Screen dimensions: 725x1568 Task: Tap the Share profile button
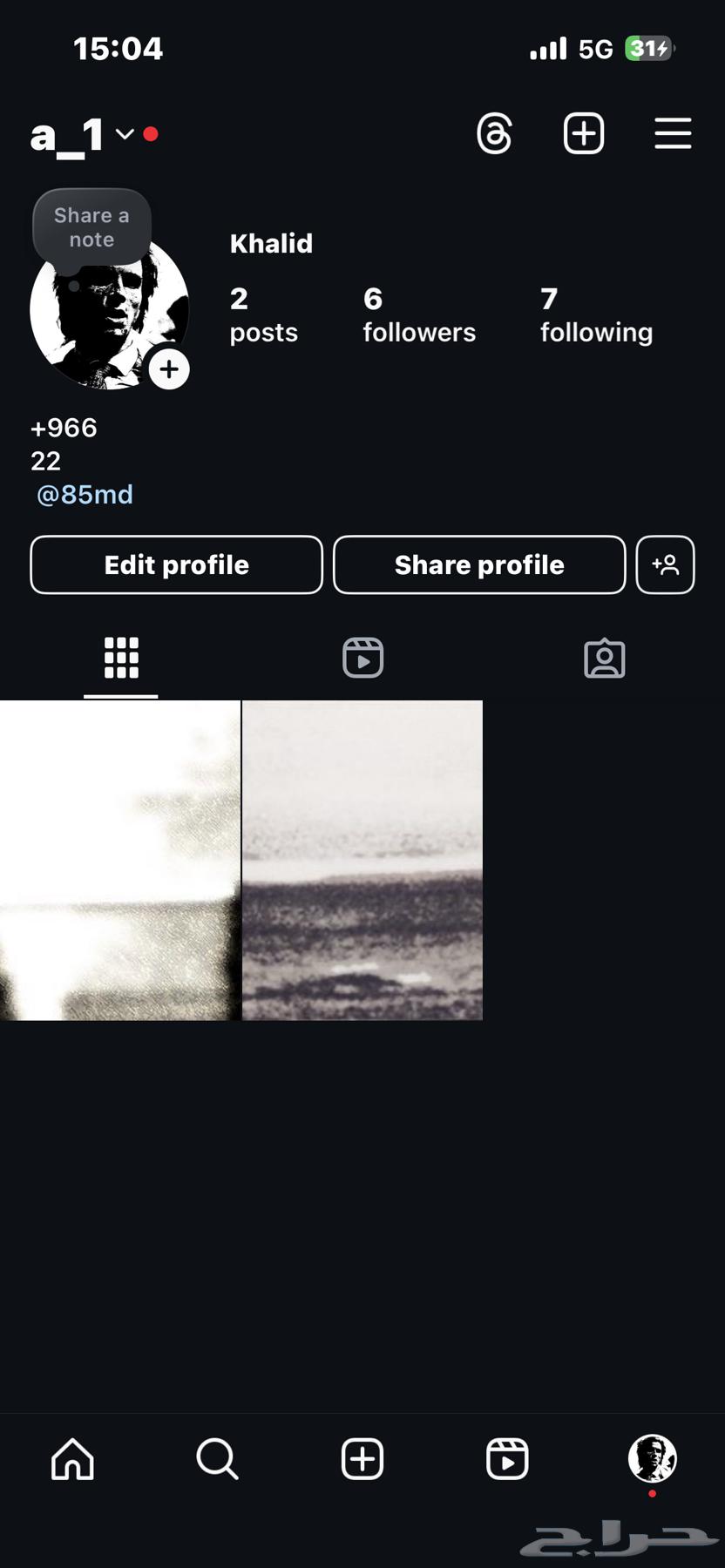coord(479,564)
